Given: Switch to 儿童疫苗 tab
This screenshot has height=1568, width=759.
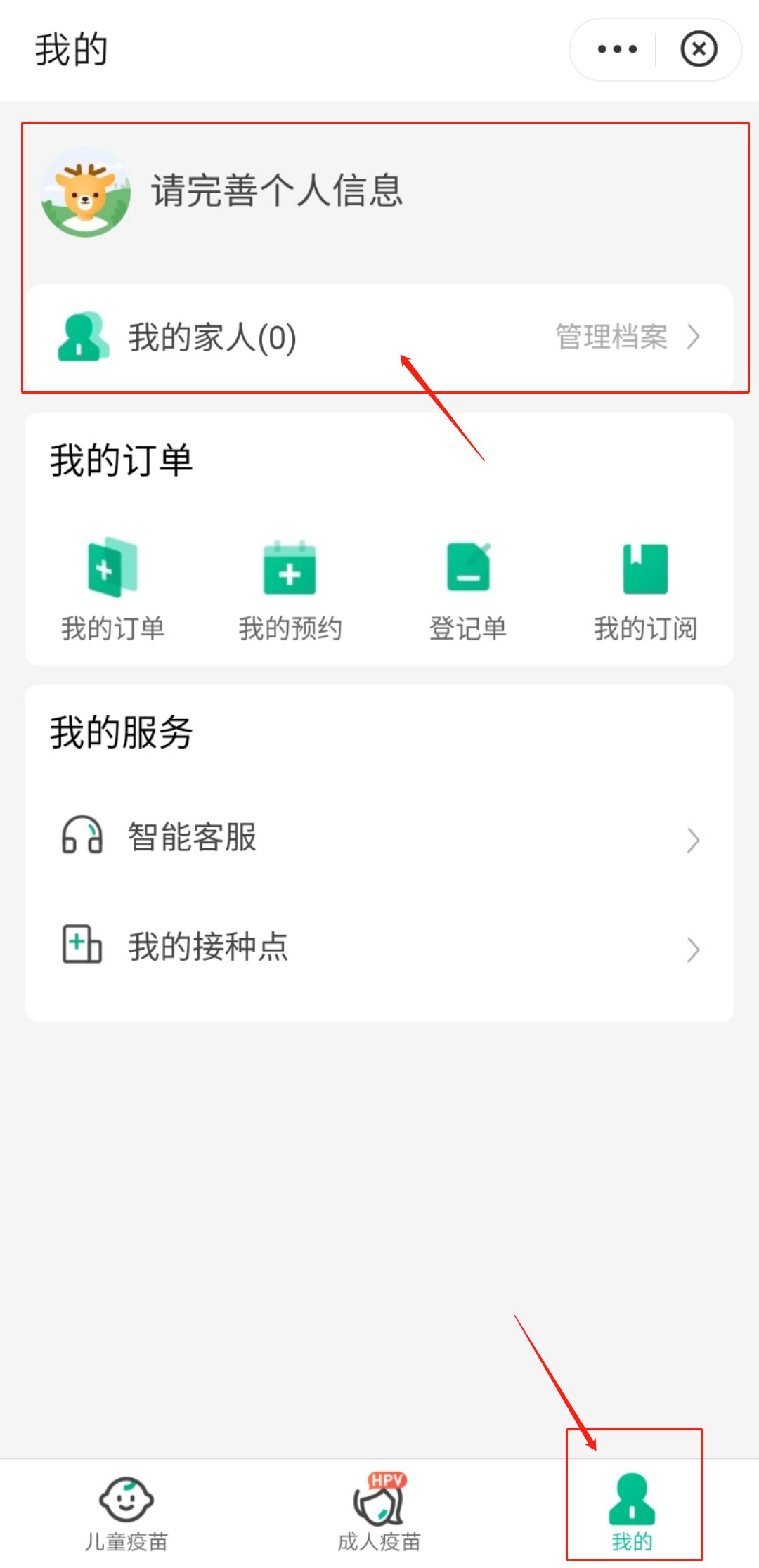Looking at the screenshot, I should (126, 1512).
